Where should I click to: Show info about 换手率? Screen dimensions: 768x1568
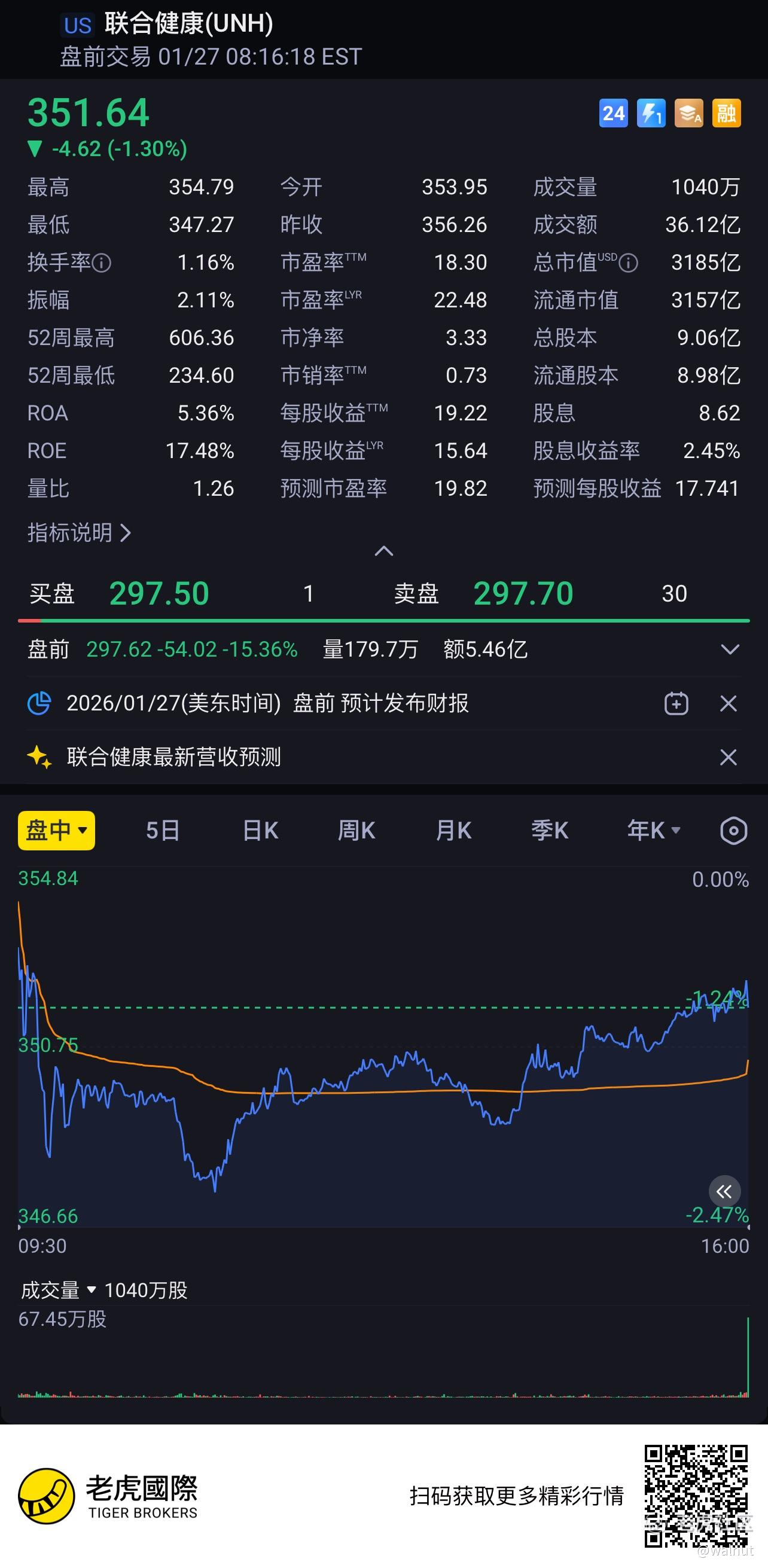[x=102, y=263]
